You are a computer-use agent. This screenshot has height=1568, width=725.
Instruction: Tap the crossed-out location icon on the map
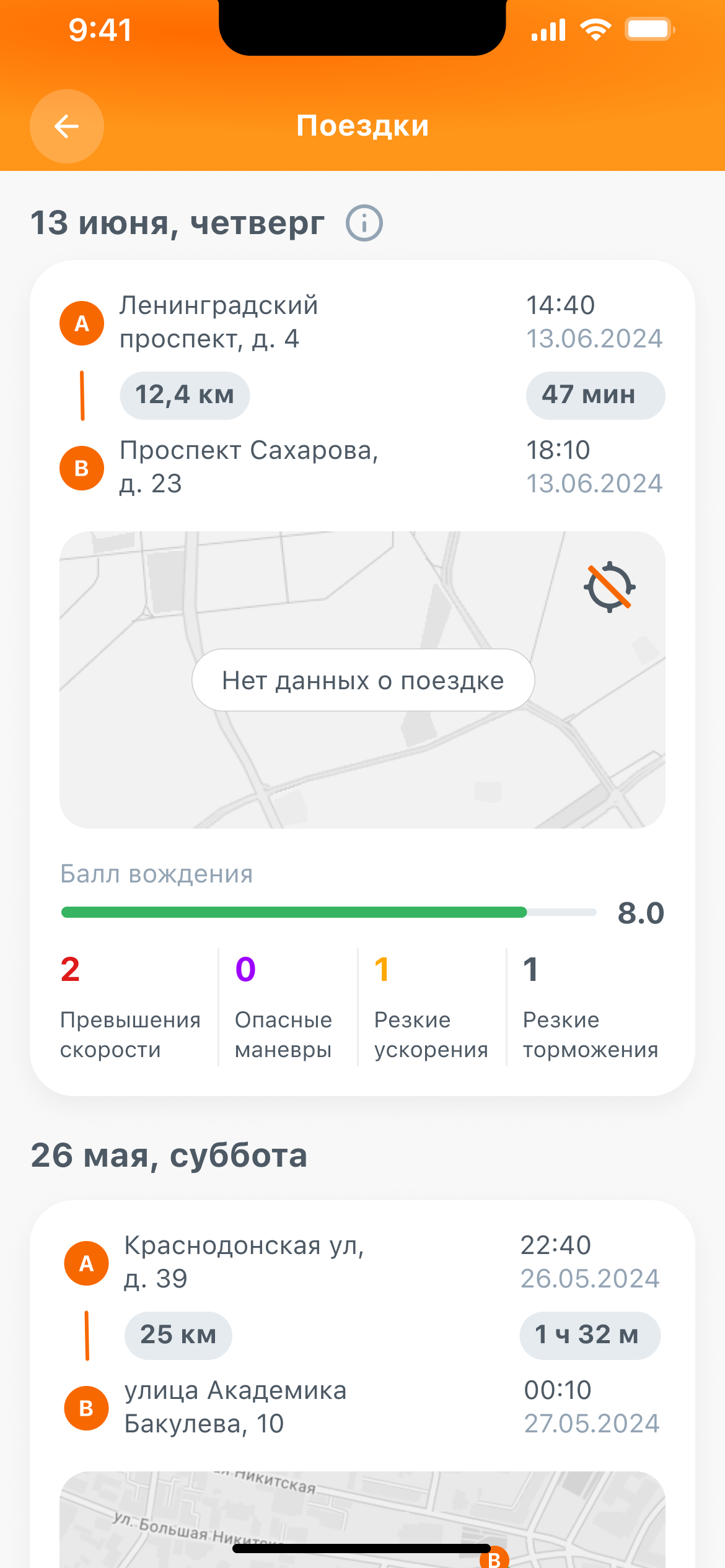(609, 586)
